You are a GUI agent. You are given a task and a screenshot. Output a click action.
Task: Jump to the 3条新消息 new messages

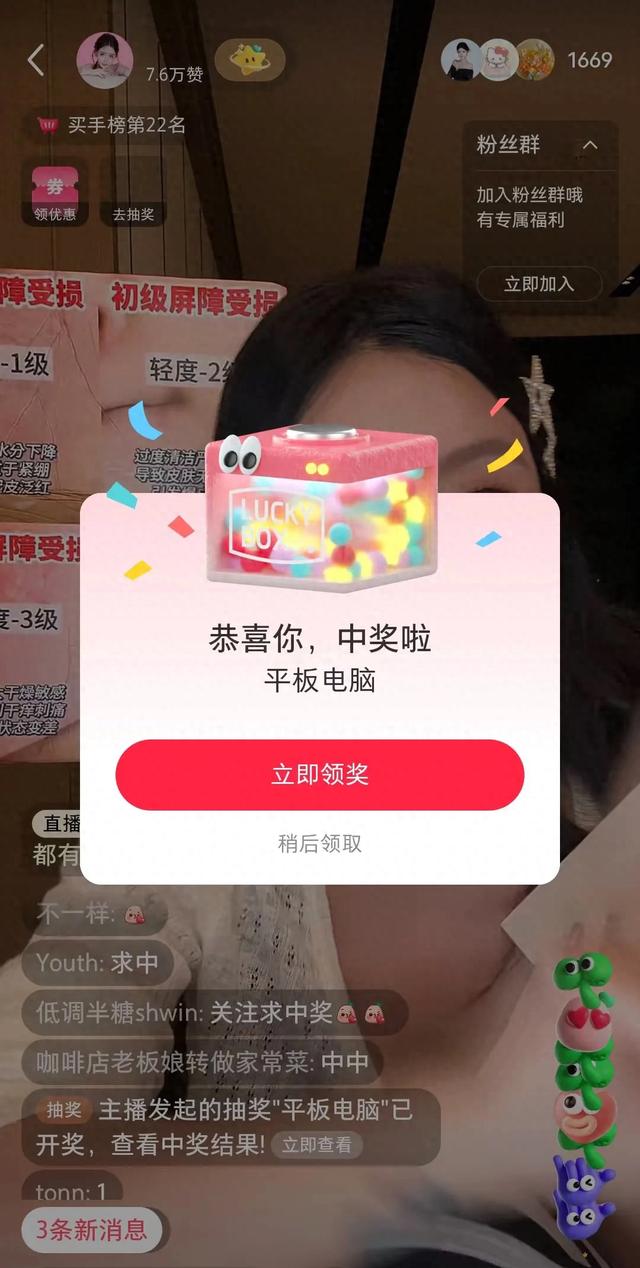click(x=92, y=1229)
